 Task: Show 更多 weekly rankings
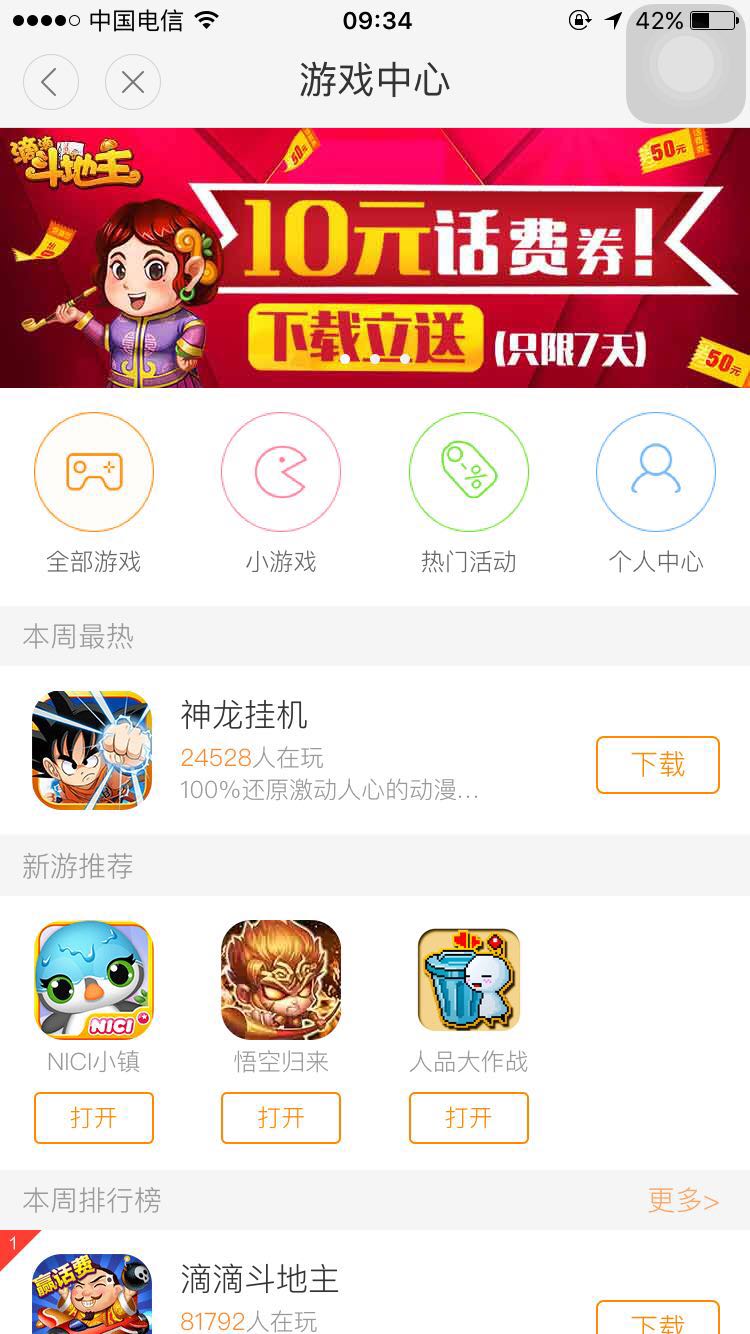coord(683,1200)
